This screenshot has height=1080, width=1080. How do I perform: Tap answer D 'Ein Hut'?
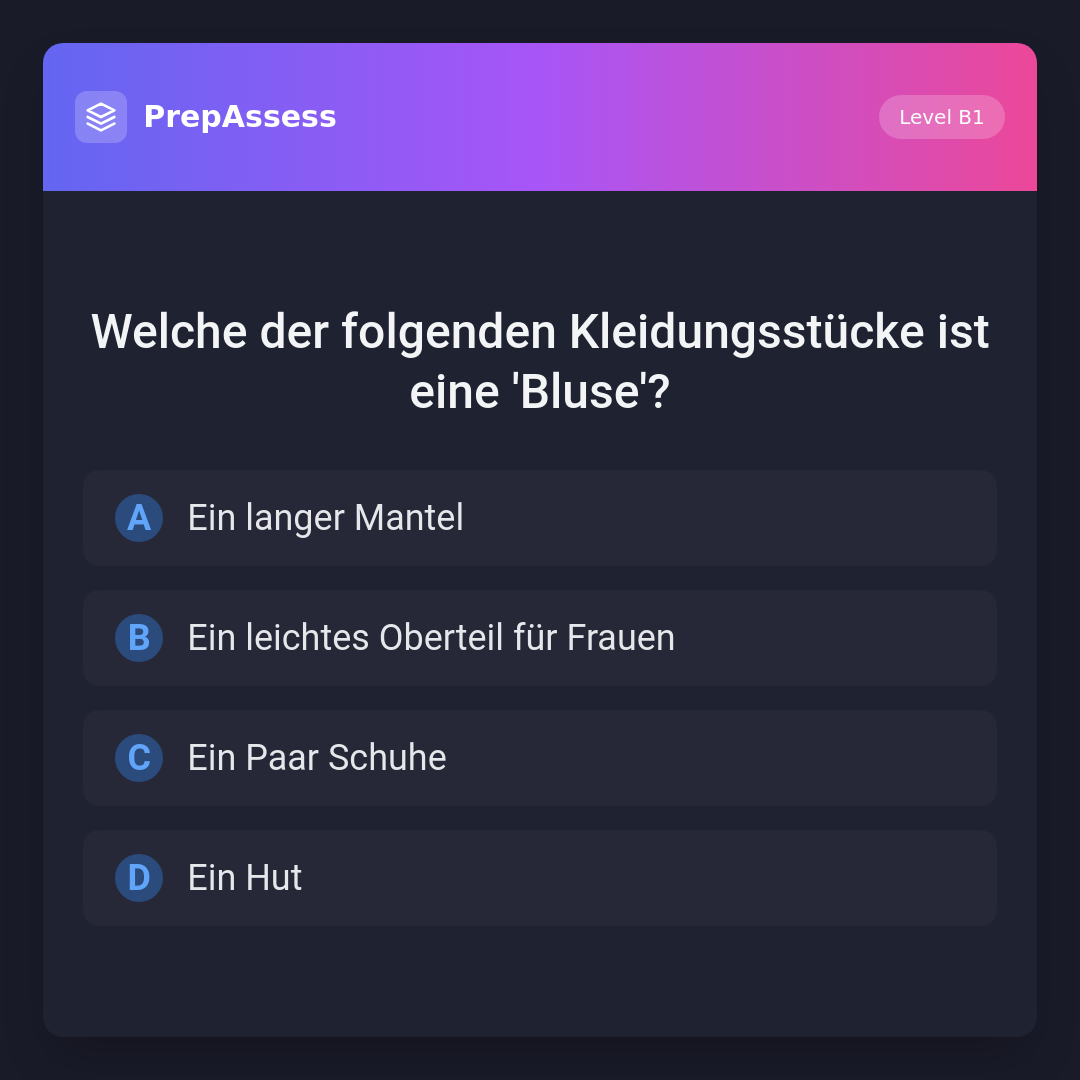point(539,878)
